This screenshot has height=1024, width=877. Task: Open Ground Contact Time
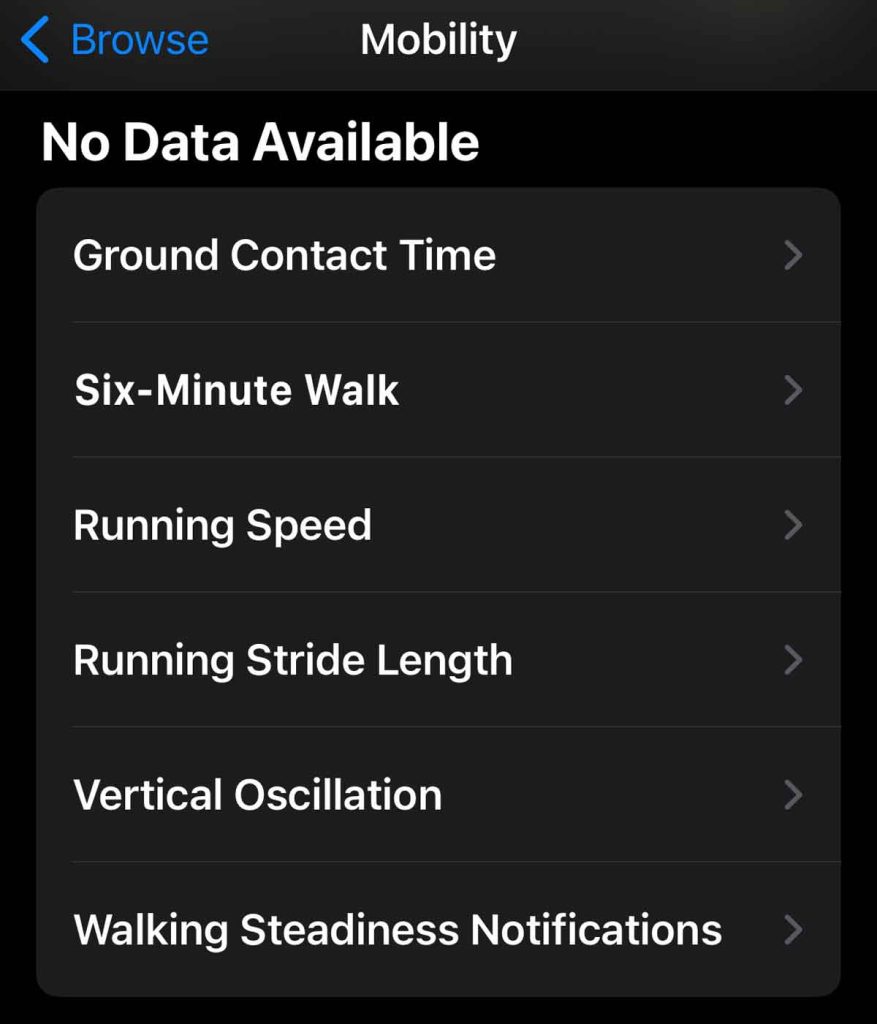(438, 256)
